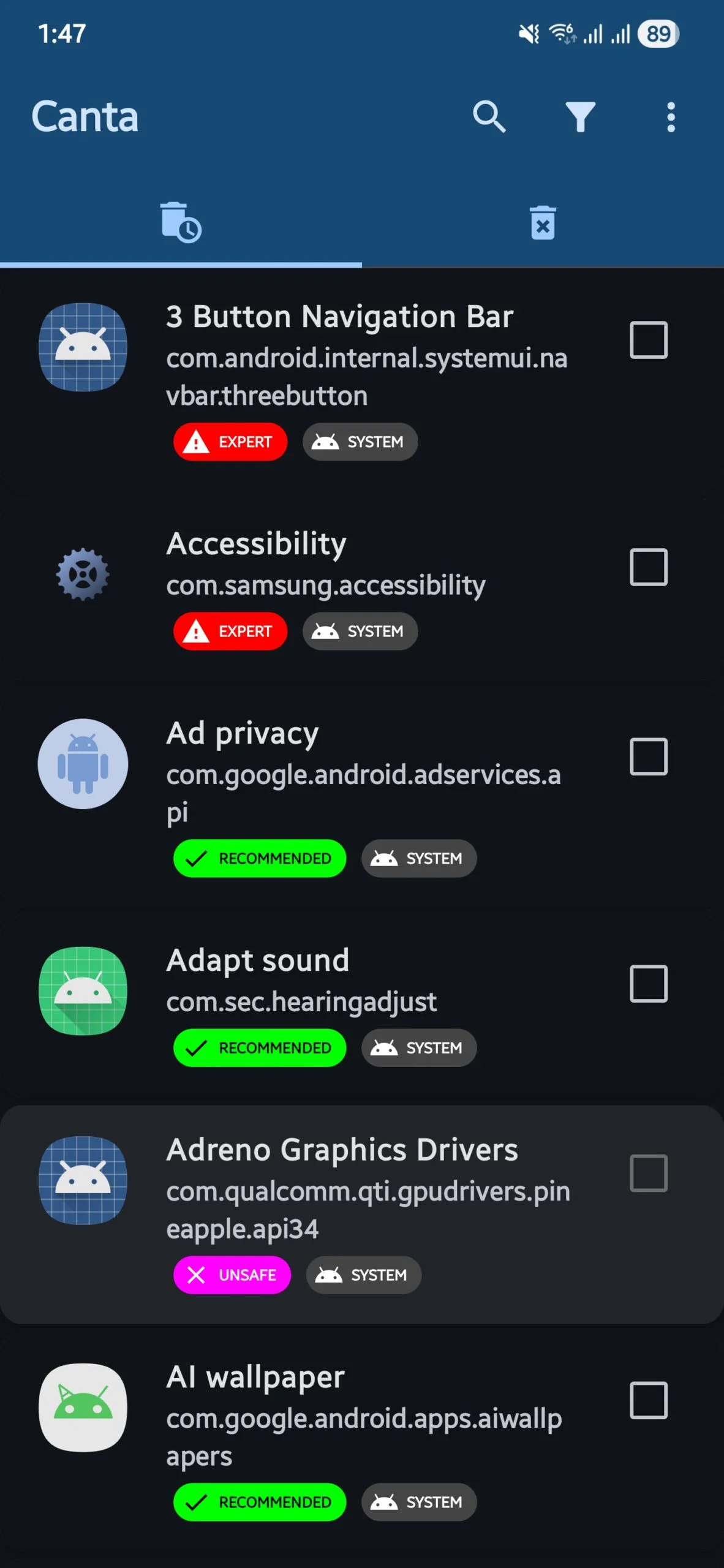Tap the UNSAFE badge on Adreno Graphics Drivers
724x1568 pixels.
232,1275
